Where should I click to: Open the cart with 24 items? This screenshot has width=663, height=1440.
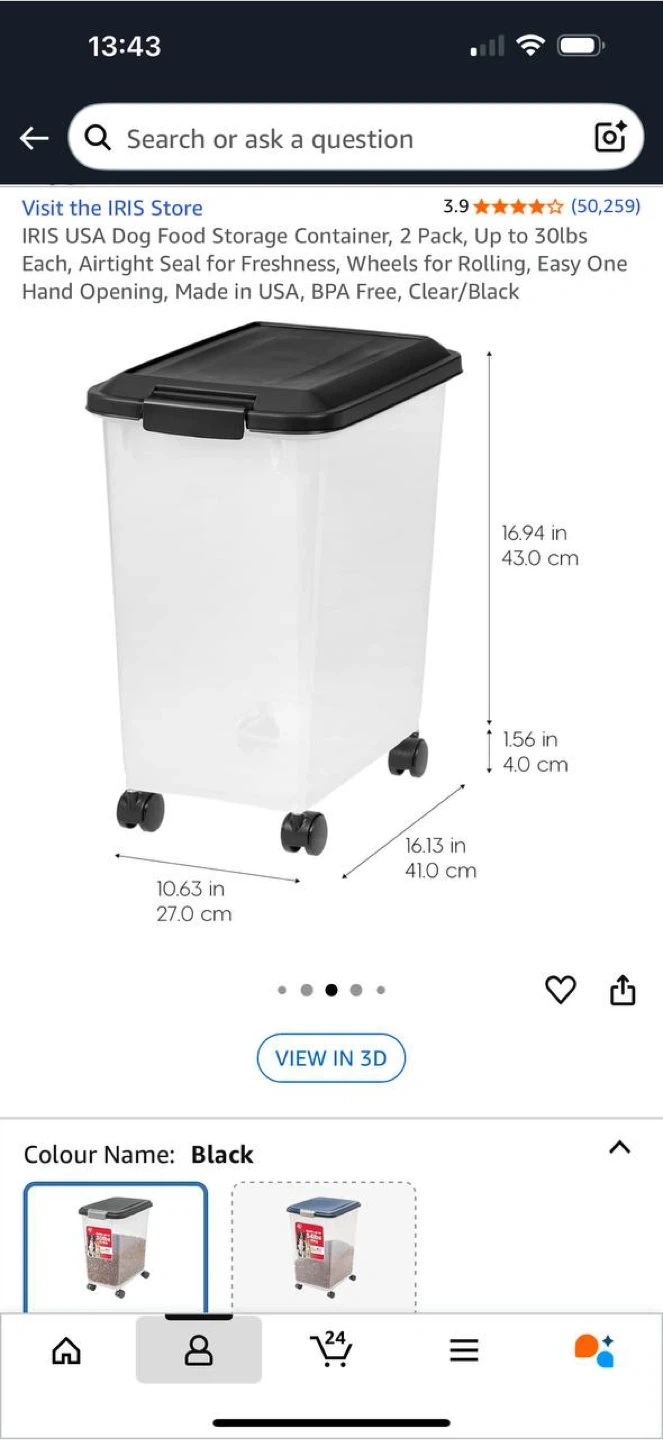pos(331,1350)
